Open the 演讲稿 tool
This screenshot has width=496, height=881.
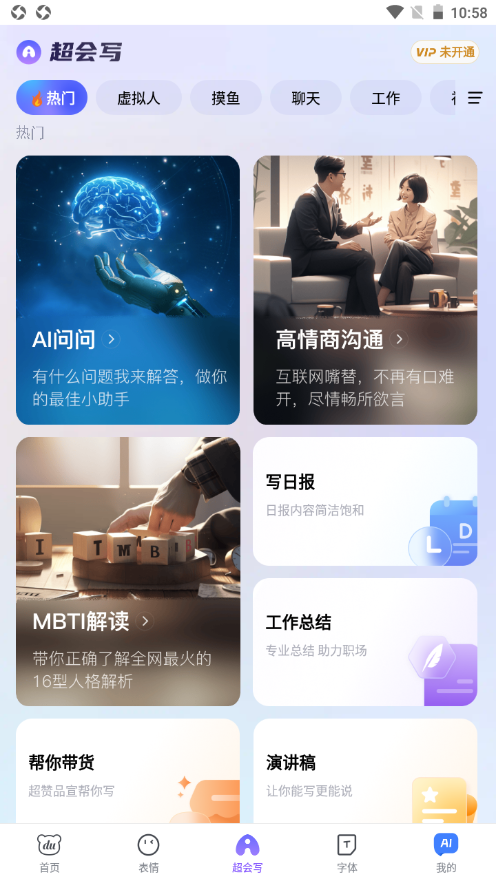coord(365,771)
